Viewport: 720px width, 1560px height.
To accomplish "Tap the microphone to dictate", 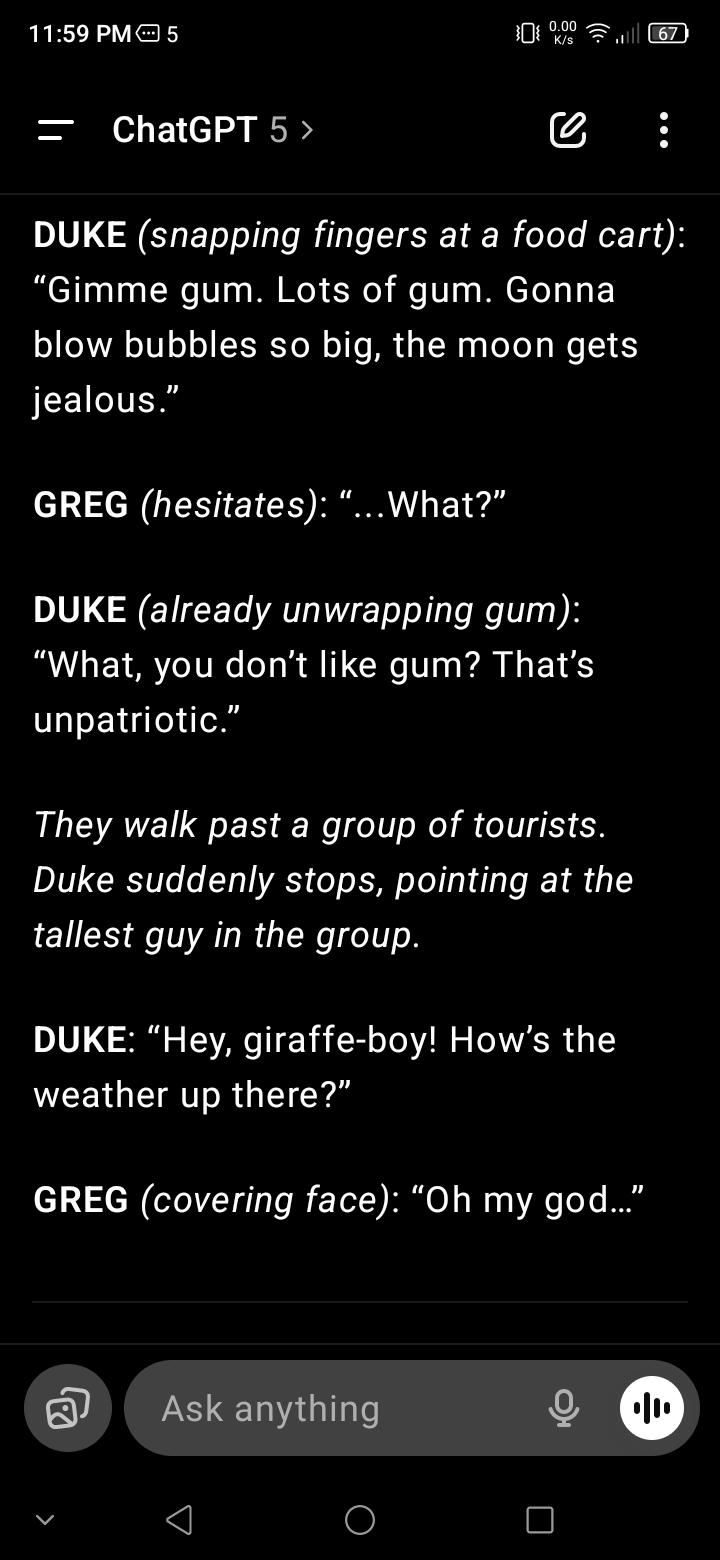I will (564, 1408).
